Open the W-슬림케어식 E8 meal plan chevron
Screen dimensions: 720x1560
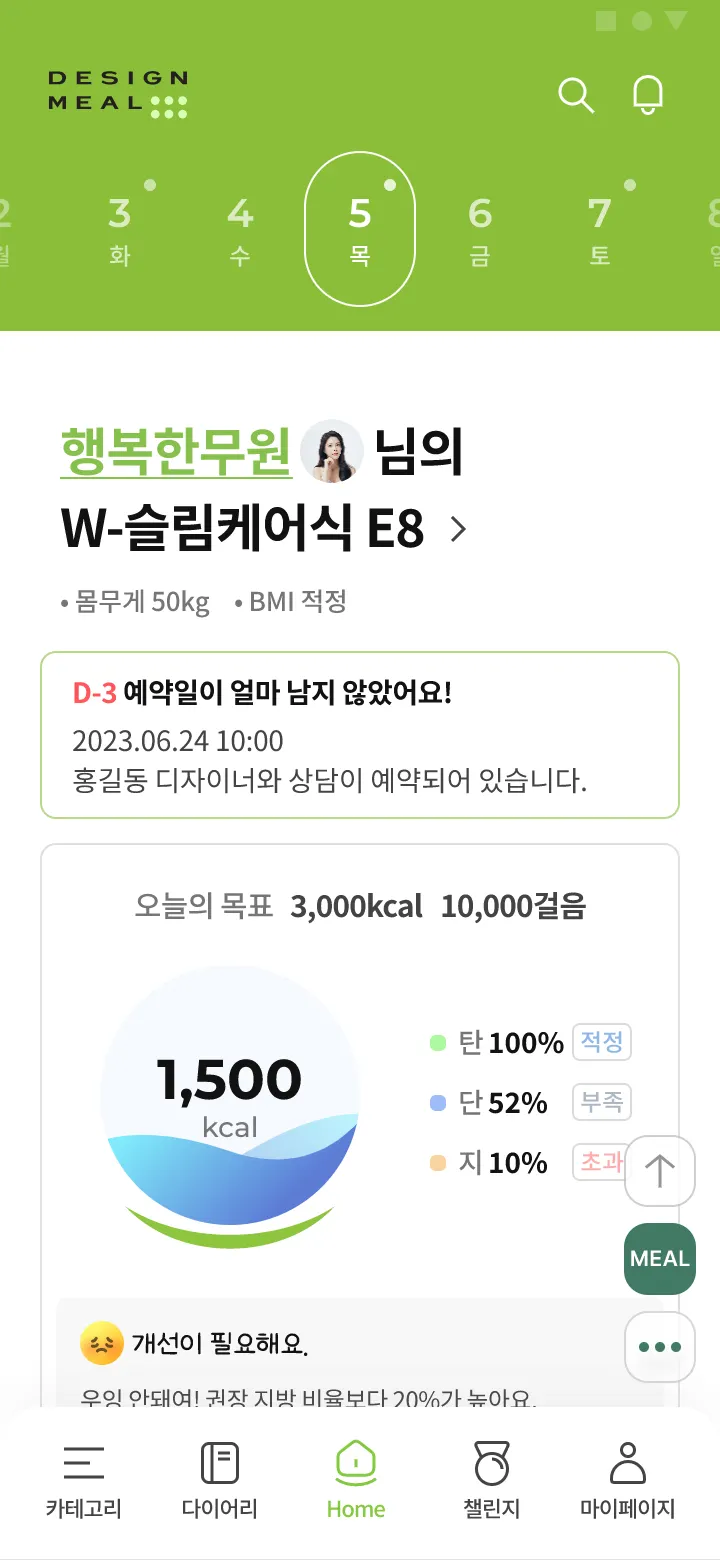pyautogui.click(x=458, y=529)
